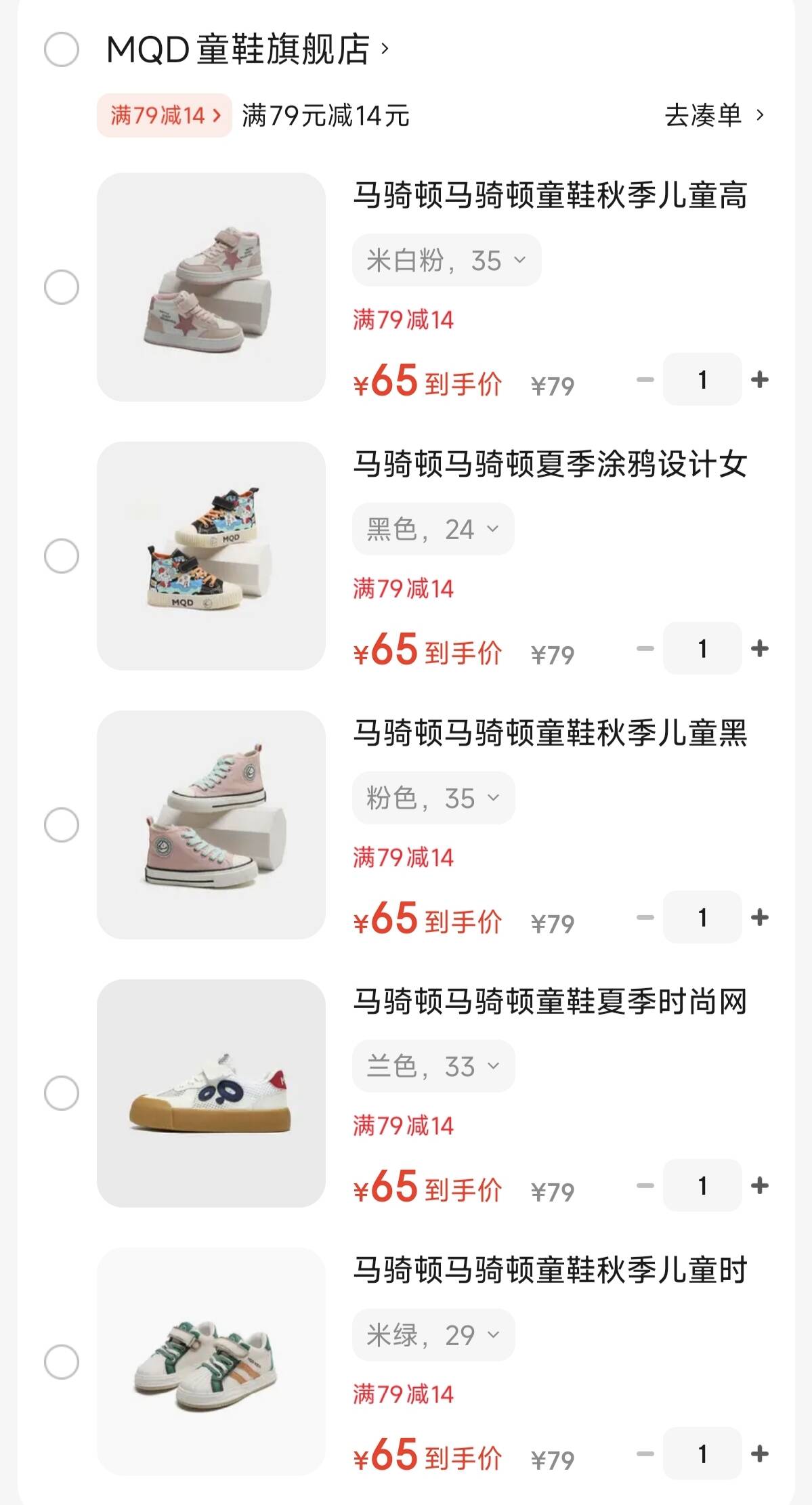This screenshot has width=812, height=1505.
Task: Tap 去凑单 to add more items
Action: coord(714,115)
